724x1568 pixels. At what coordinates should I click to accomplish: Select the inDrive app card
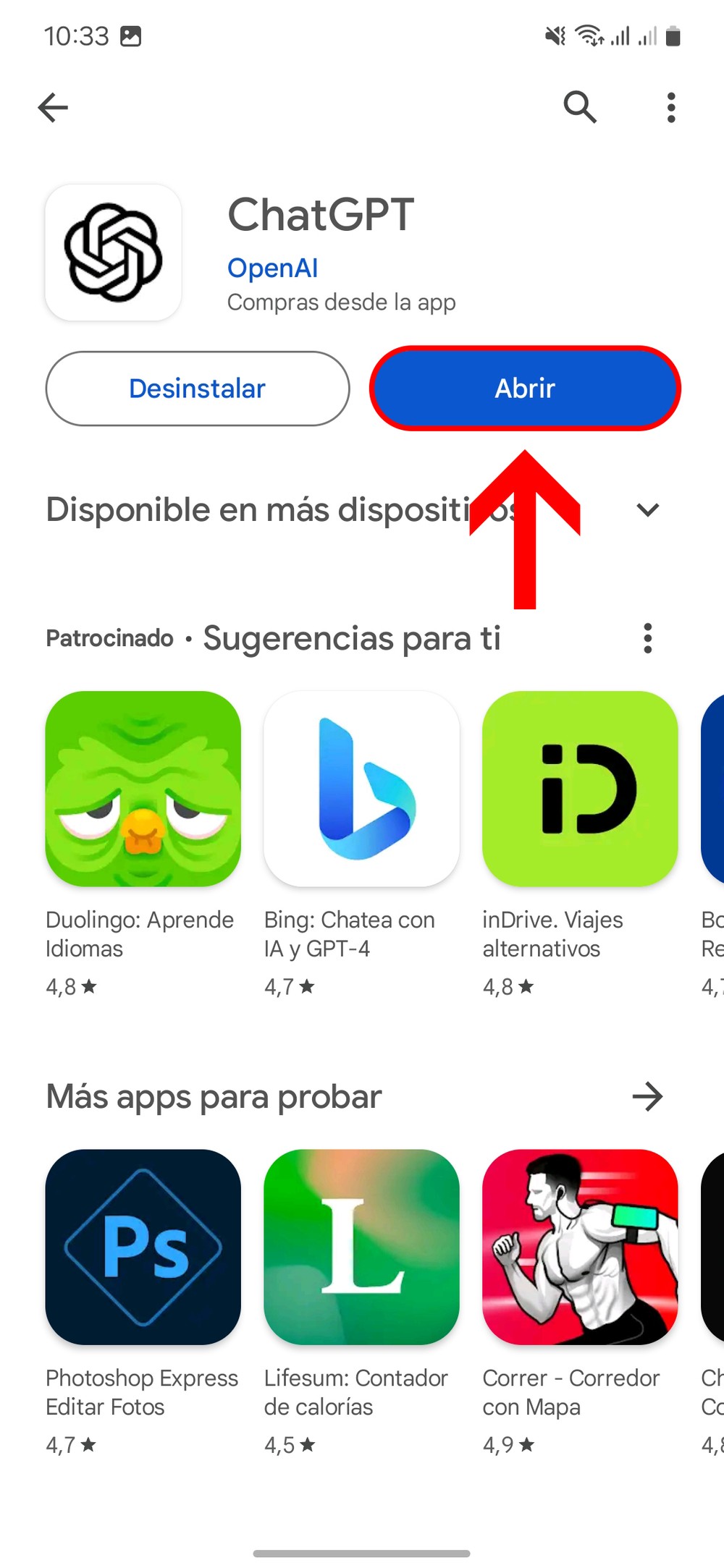pos(580,789)
